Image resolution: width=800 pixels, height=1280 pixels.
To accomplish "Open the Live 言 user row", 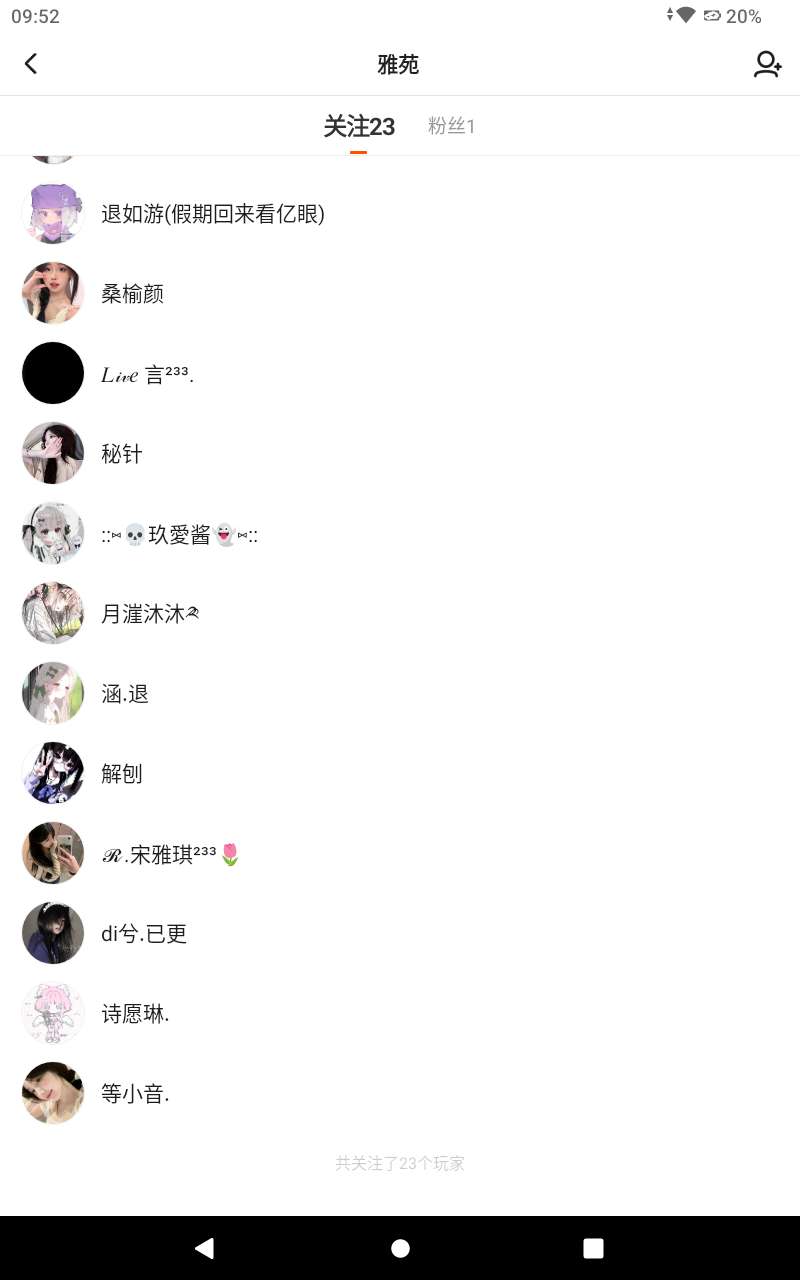I will click(x=147, y=374).
